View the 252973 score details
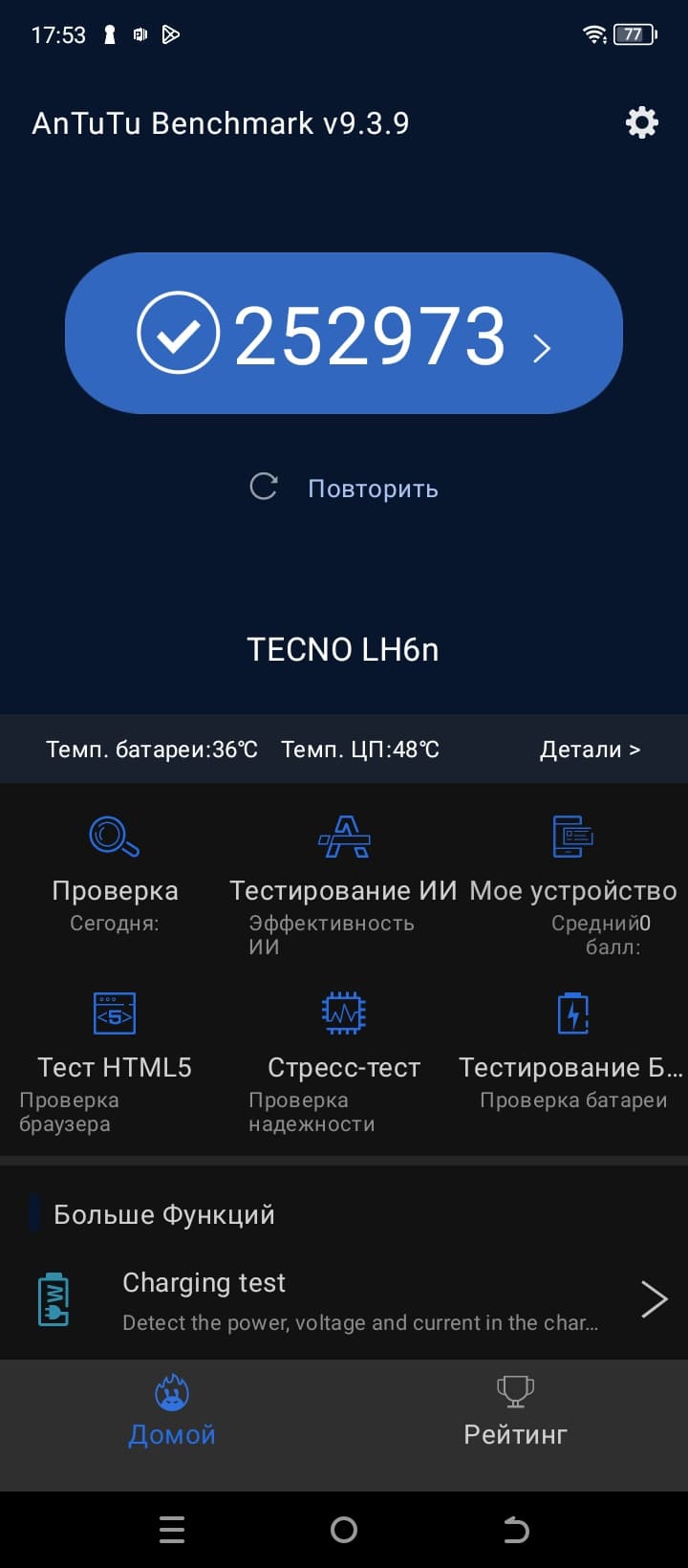This screenshot has width=688, height=1568. click(x=344, y=334)
